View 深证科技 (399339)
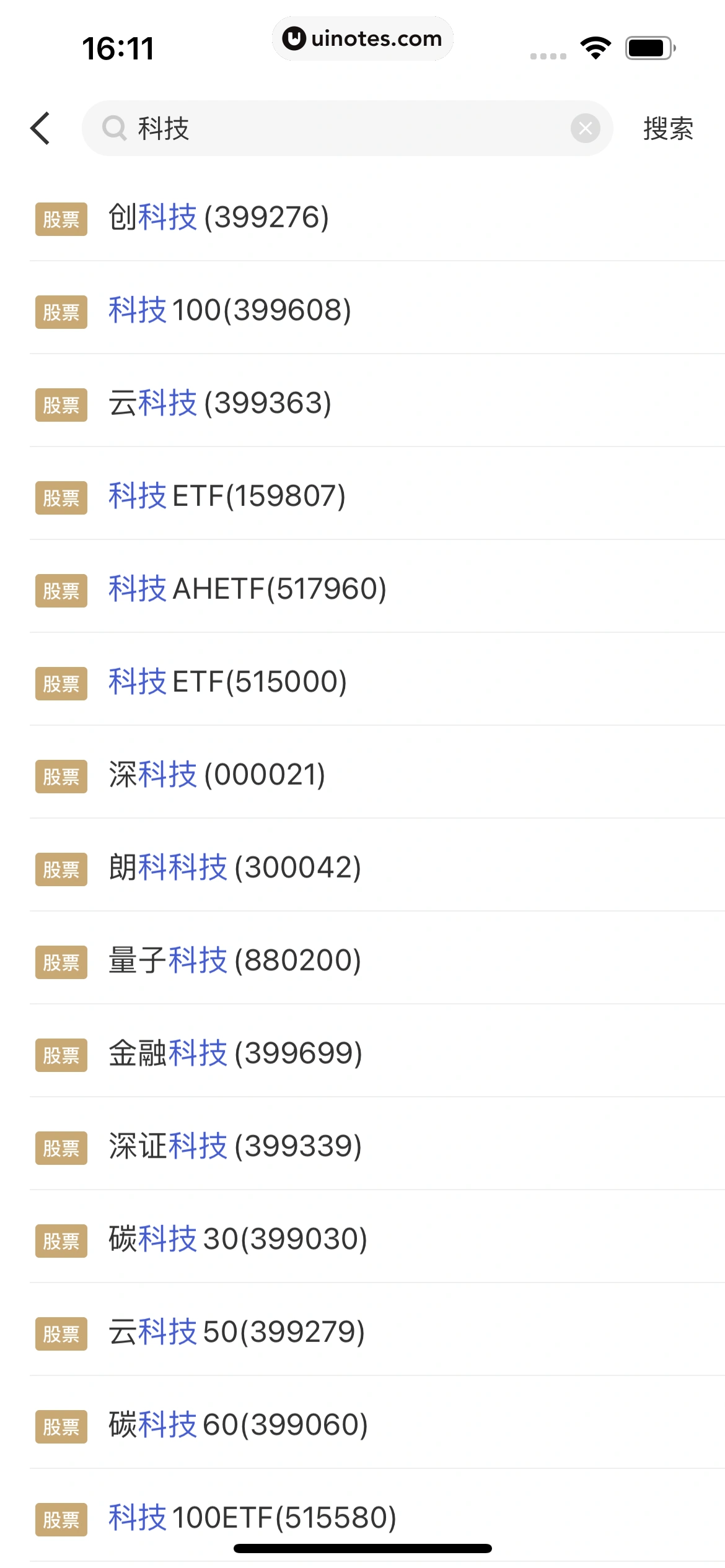Screen dimensions: 725x1568 235,1146
